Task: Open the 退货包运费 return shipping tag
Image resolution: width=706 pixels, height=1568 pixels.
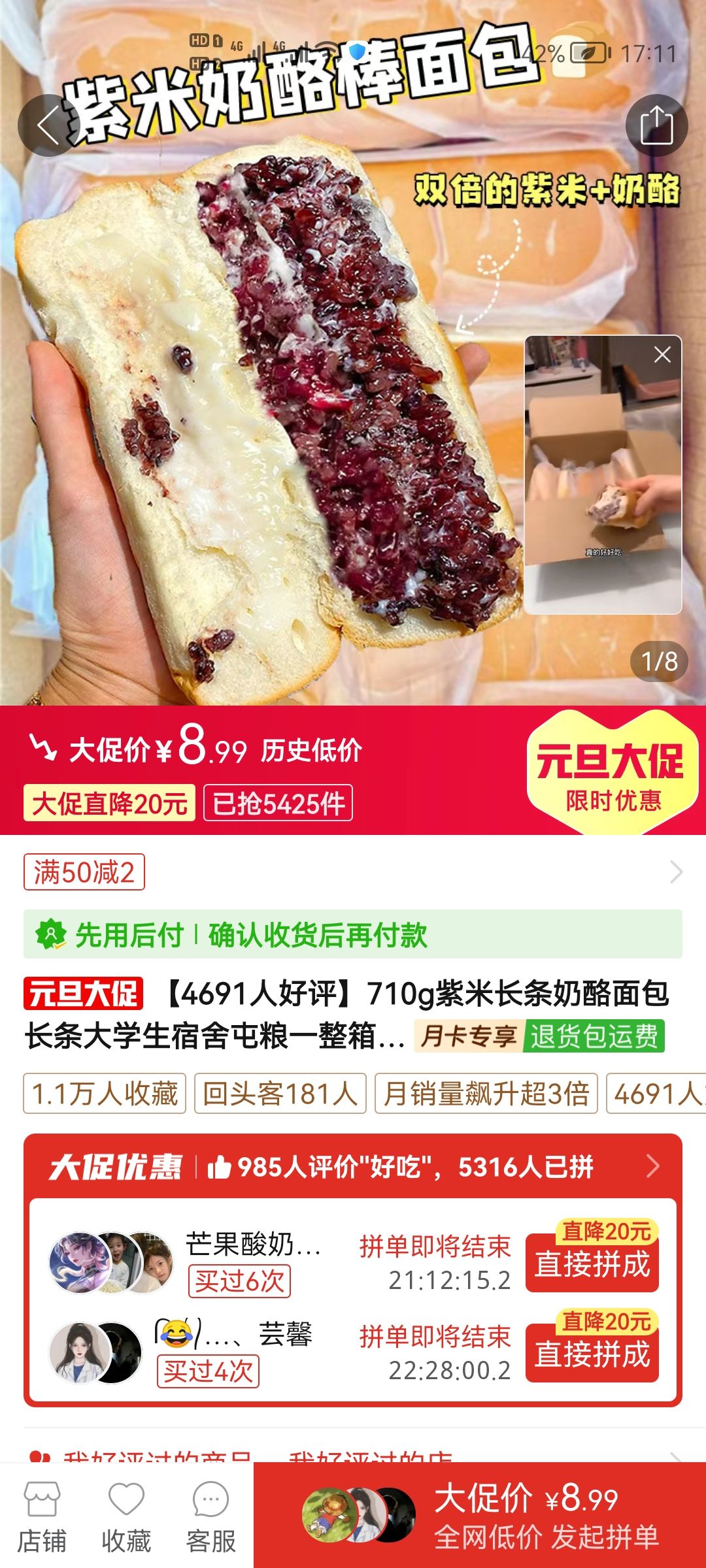Action: tap(594, 1036)
